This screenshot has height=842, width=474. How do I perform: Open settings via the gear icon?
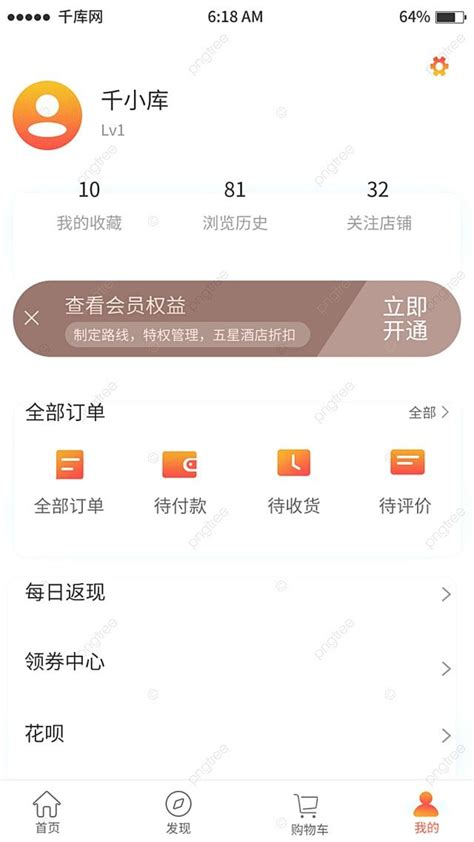439,66
